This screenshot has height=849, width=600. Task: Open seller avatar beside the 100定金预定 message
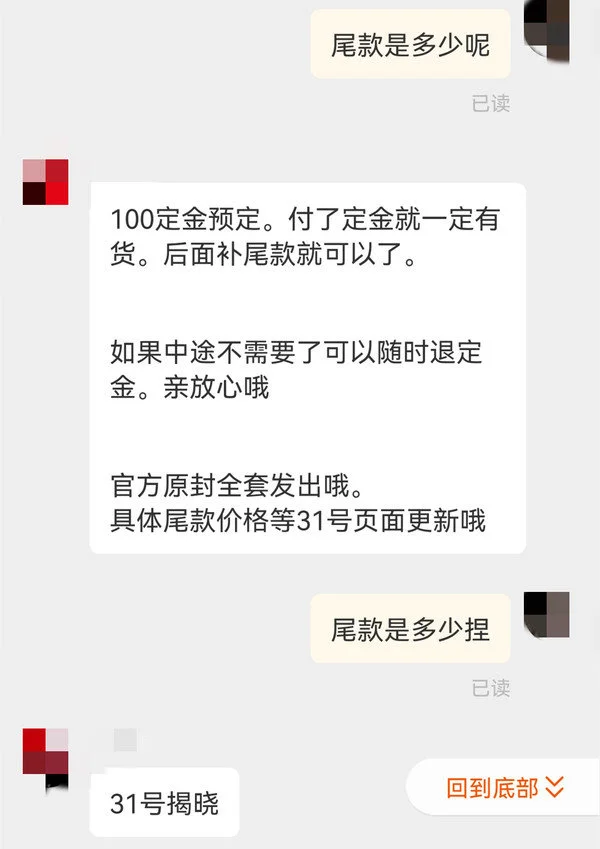click(45, 182)
